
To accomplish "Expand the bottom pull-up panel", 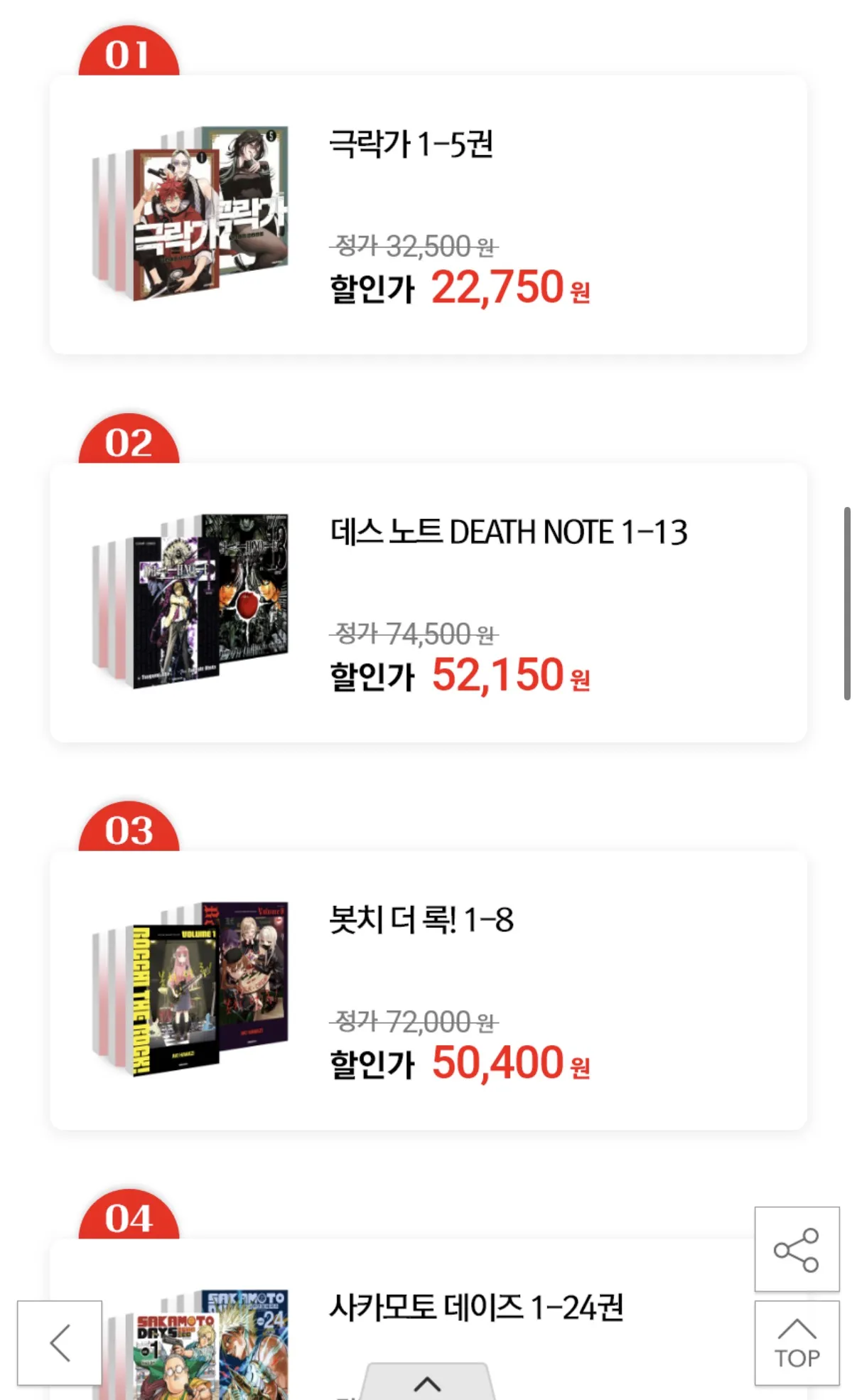I will (x=427, y=1384).
